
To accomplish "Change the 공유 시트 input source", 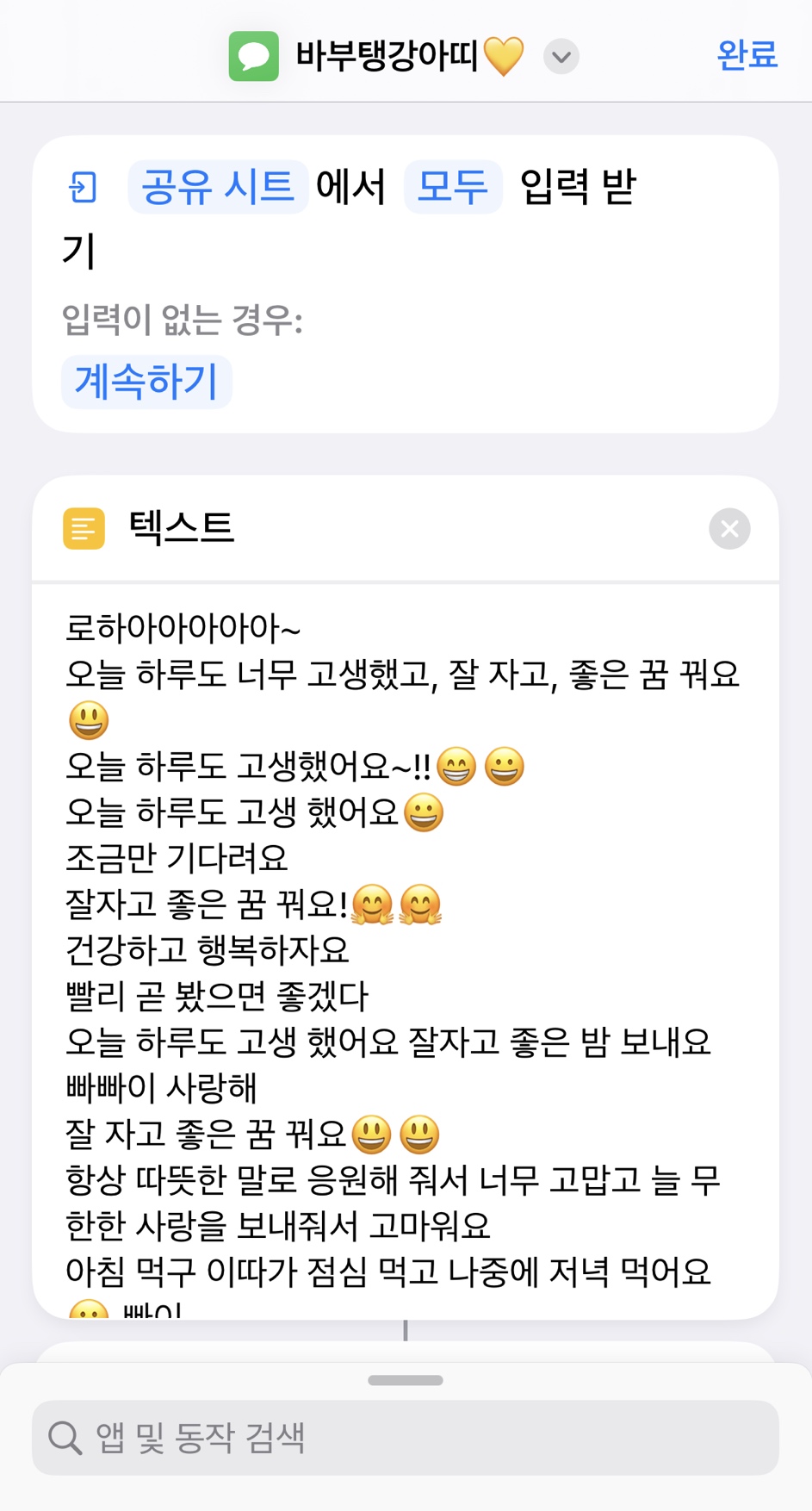I will coord(217,186).
